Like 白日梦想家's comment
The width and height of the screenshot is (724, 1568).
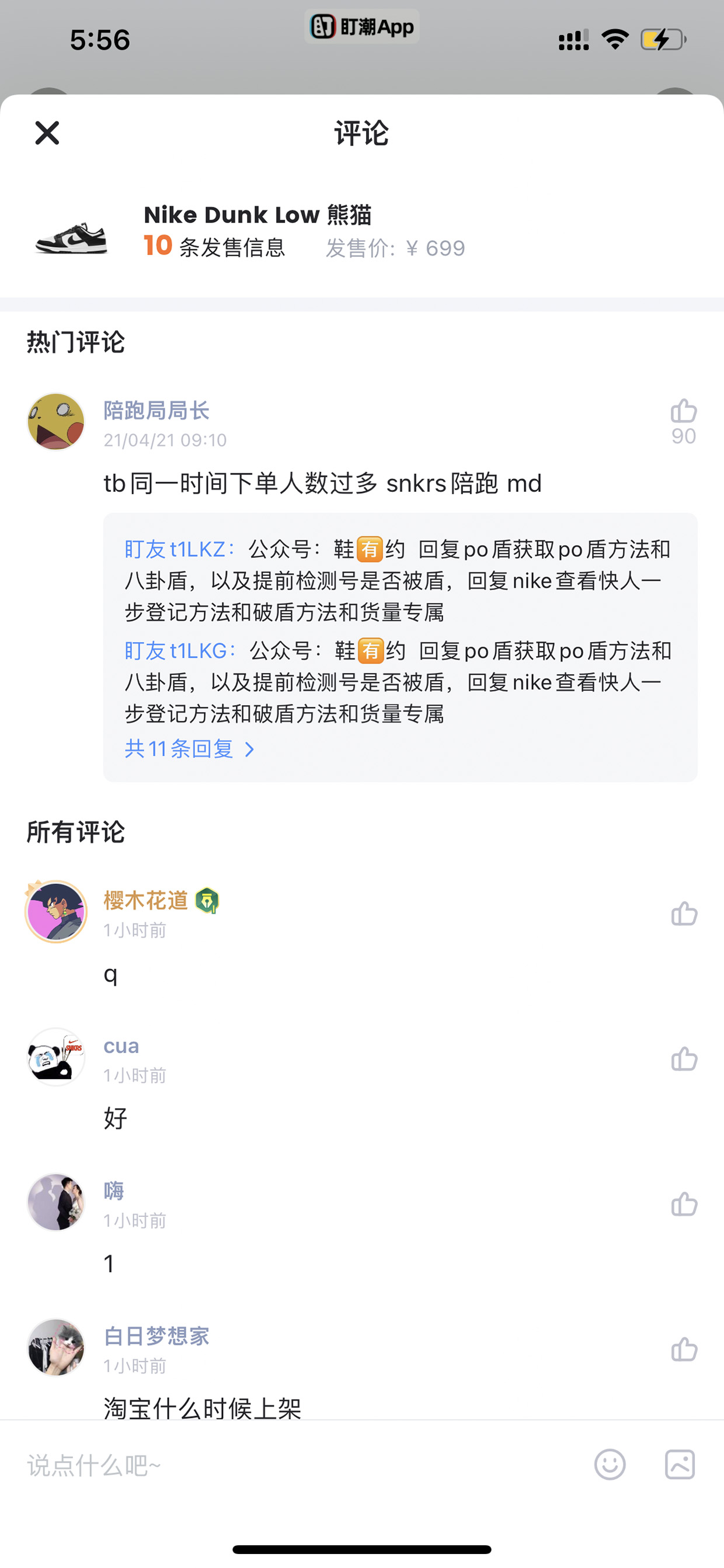684,1350
